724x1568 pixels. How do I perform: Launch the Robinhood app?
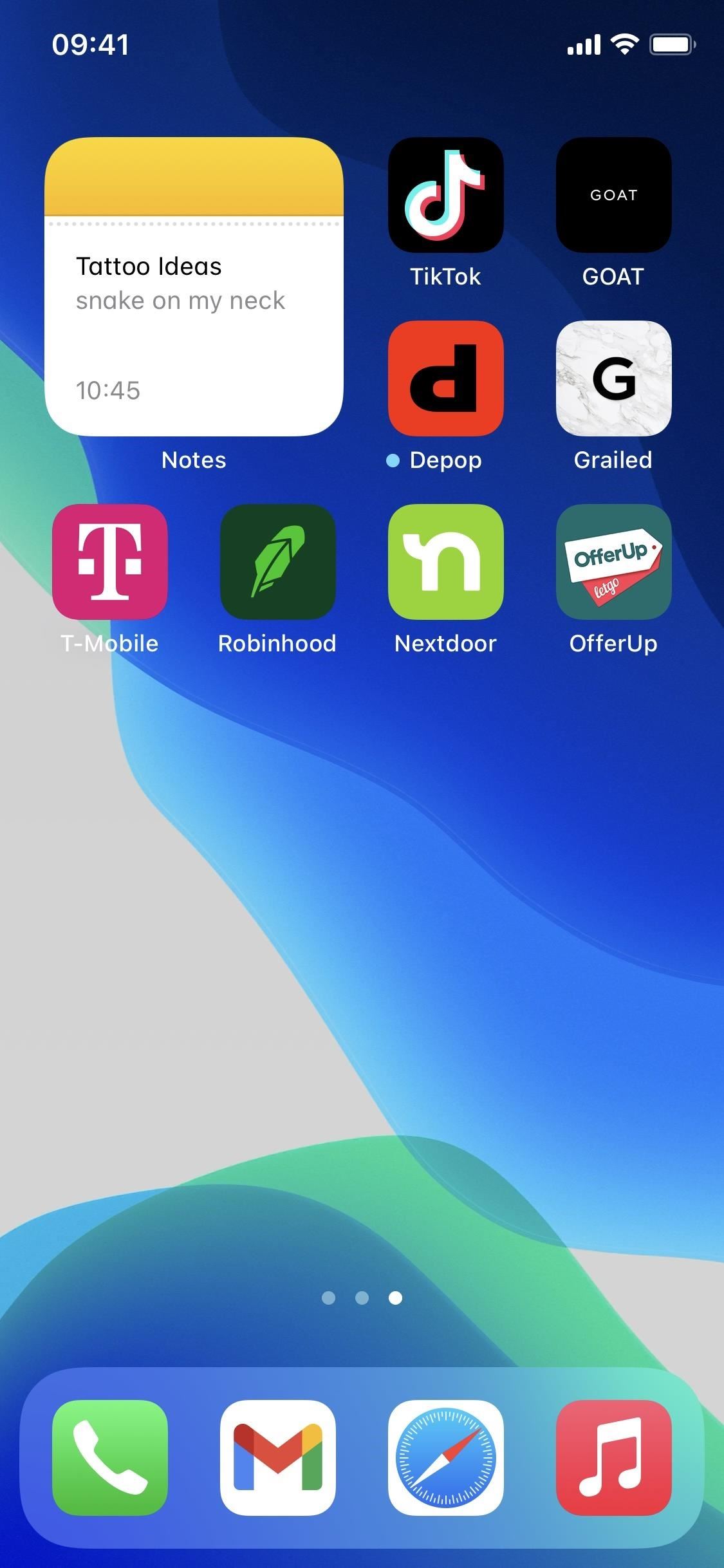[x=277, y=562]
